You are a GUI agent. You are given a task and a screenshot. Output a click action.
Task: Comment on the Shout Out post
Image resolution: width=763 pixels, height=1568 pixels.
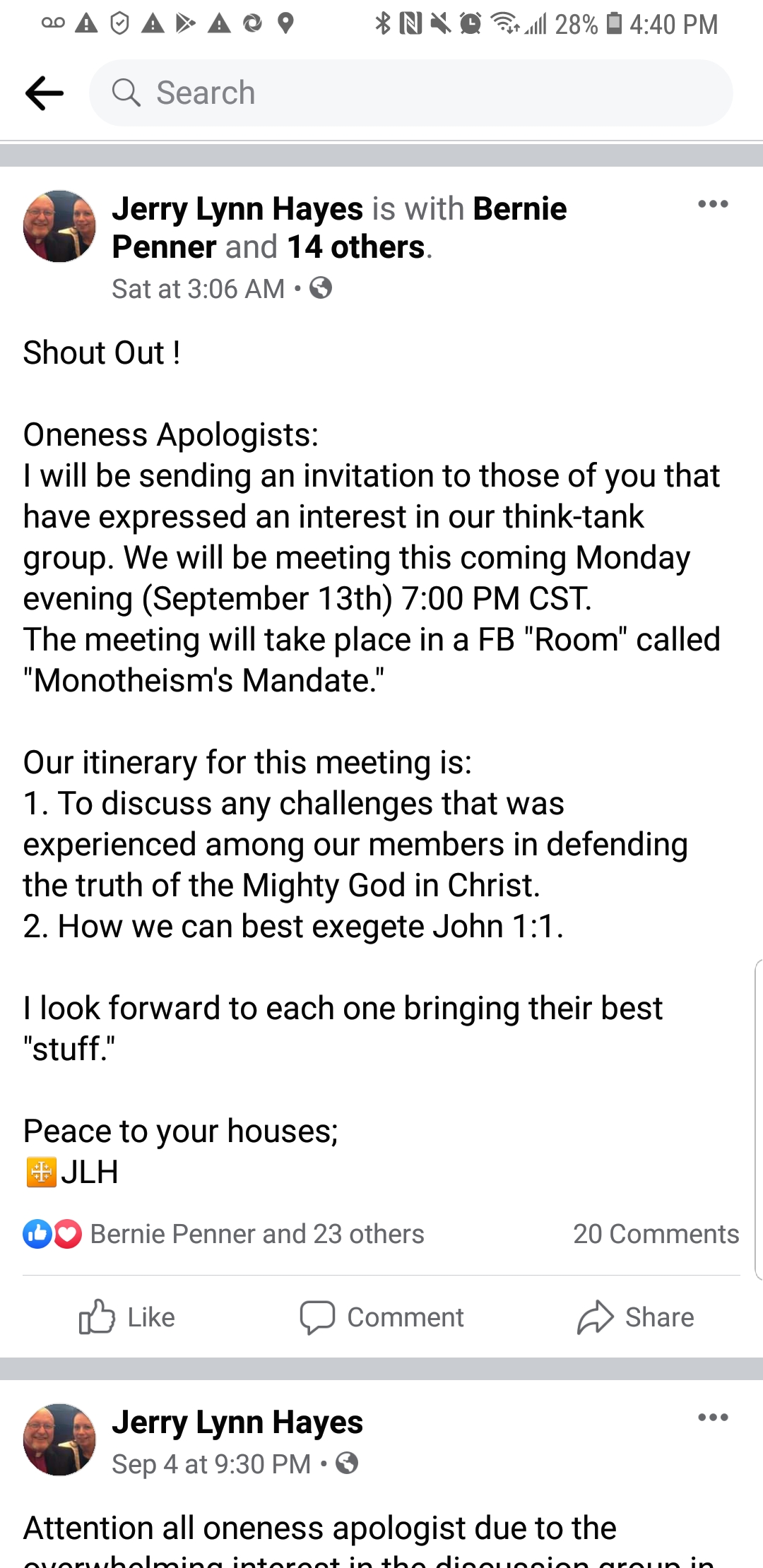click(x=381, y=1317)
